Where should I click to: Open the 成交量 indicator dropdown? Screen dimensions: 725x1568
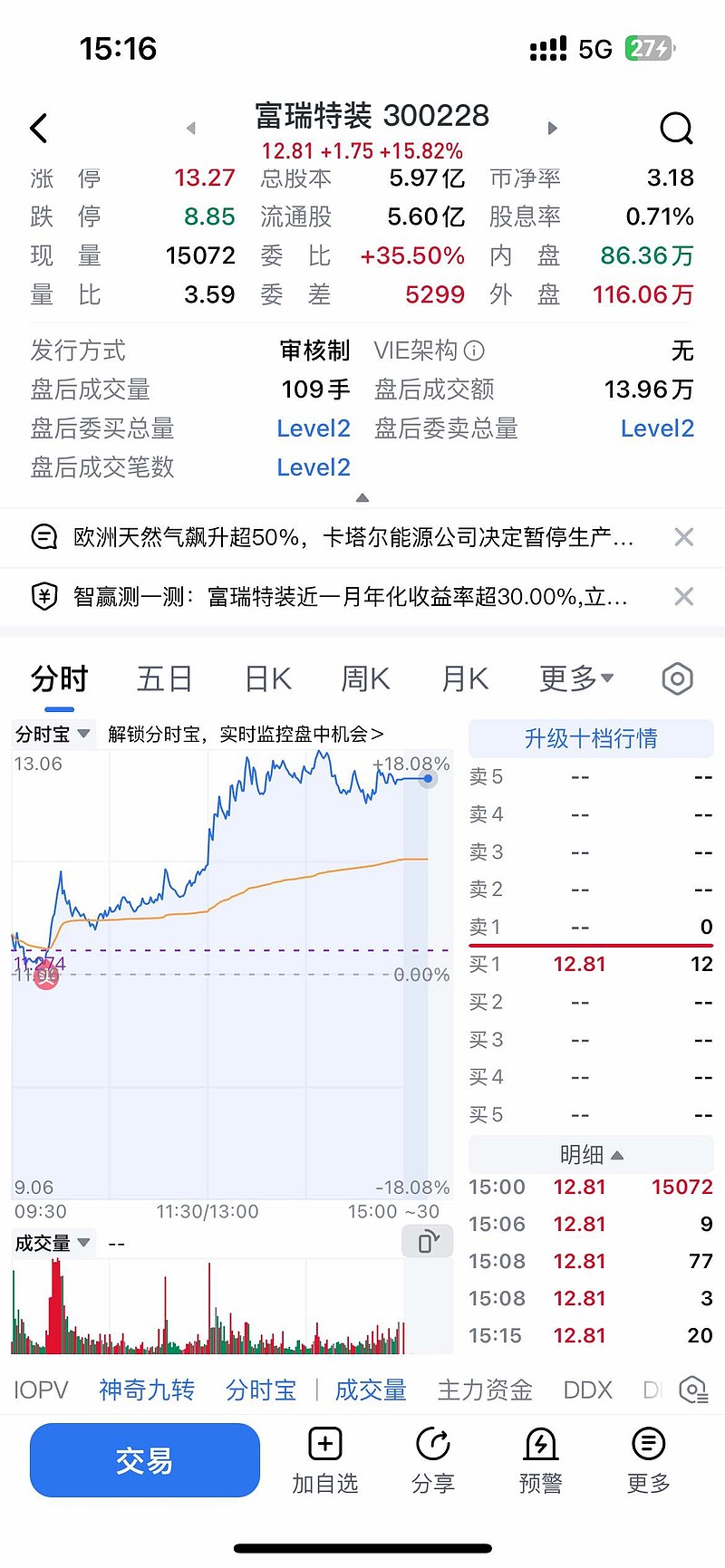click(54, 1242)
